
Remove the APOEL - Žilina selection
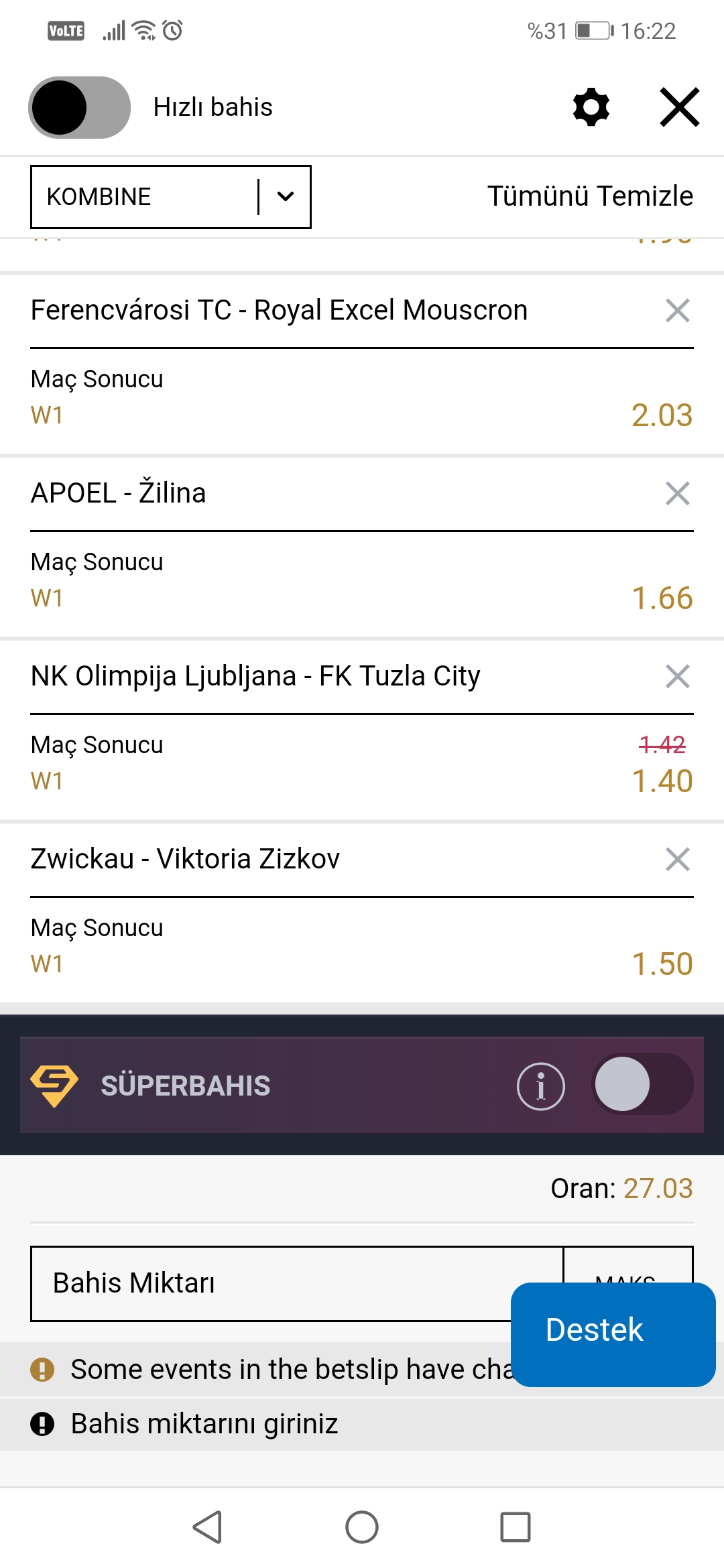click(678, 494)
